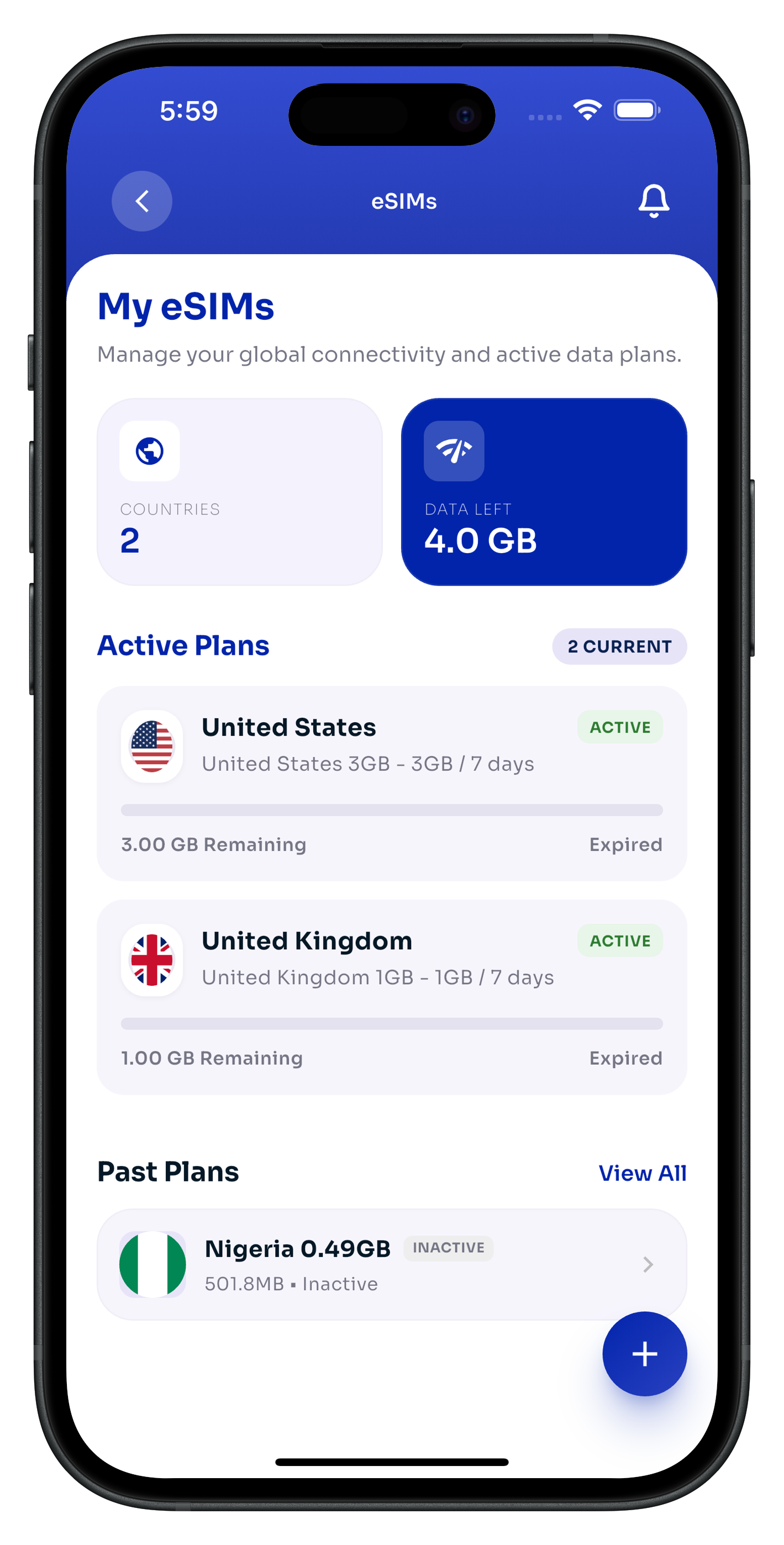Open the Nigeria 0.49GB past plan
Image resolution: width=784 pixels, height=1545 pixels.
point(392,1264)
